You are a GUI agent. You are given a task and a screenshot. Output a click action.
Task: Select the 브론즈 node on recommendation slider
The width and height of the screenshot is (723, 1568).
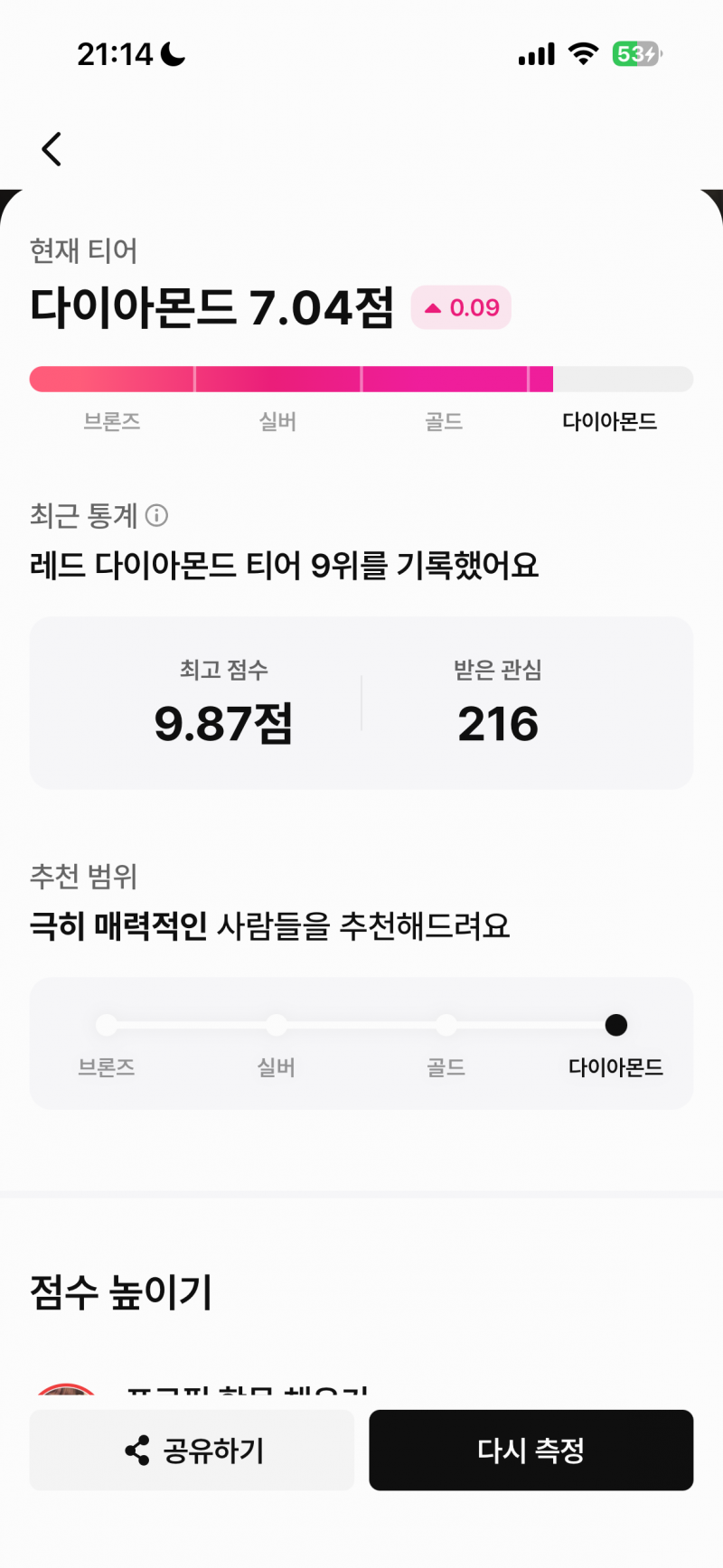coord(107,1025)
